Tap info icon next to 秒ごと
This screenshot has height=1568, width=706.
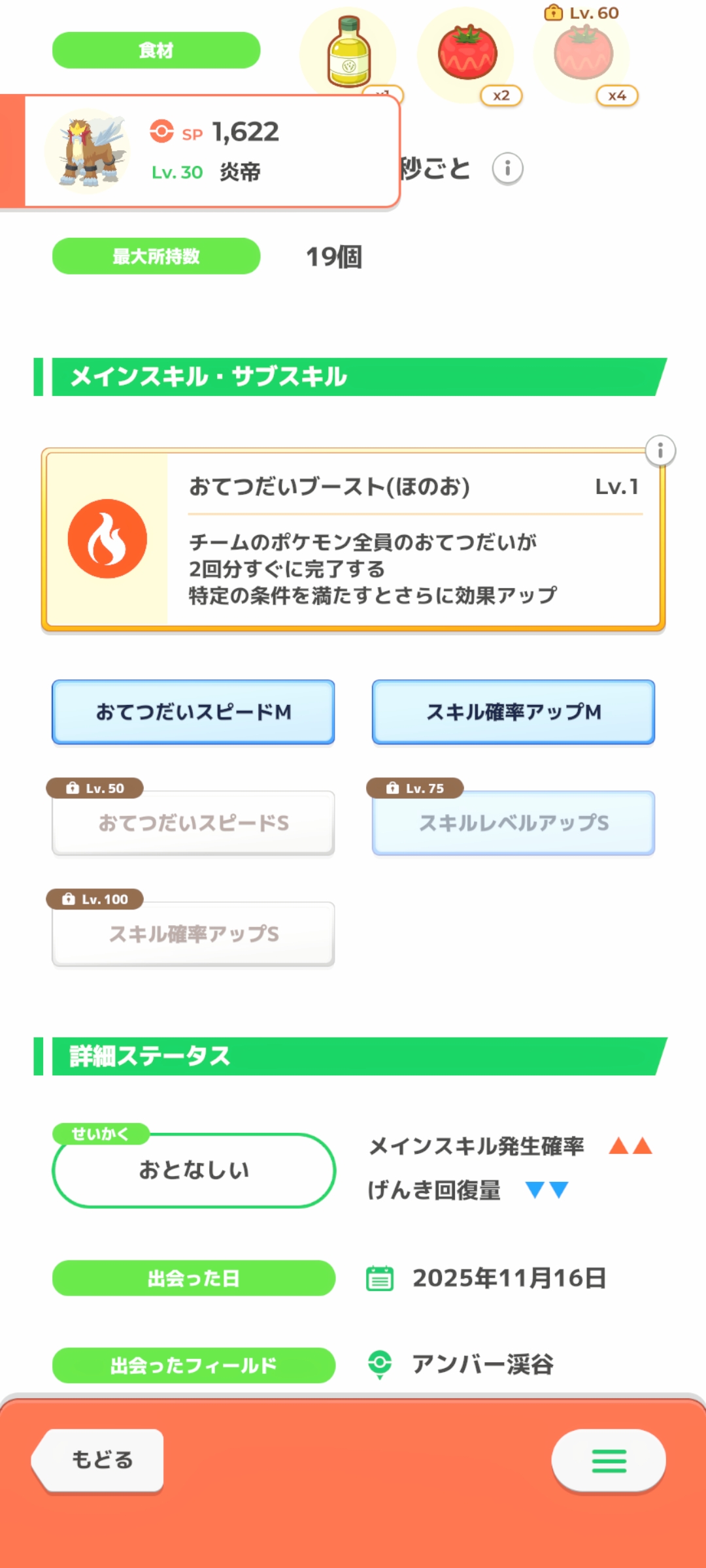507,169
